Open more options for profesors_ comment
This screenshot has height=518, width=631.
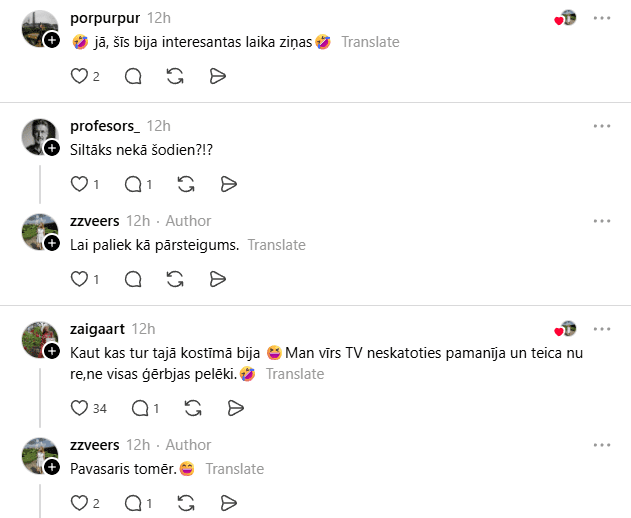coord(601,126)
